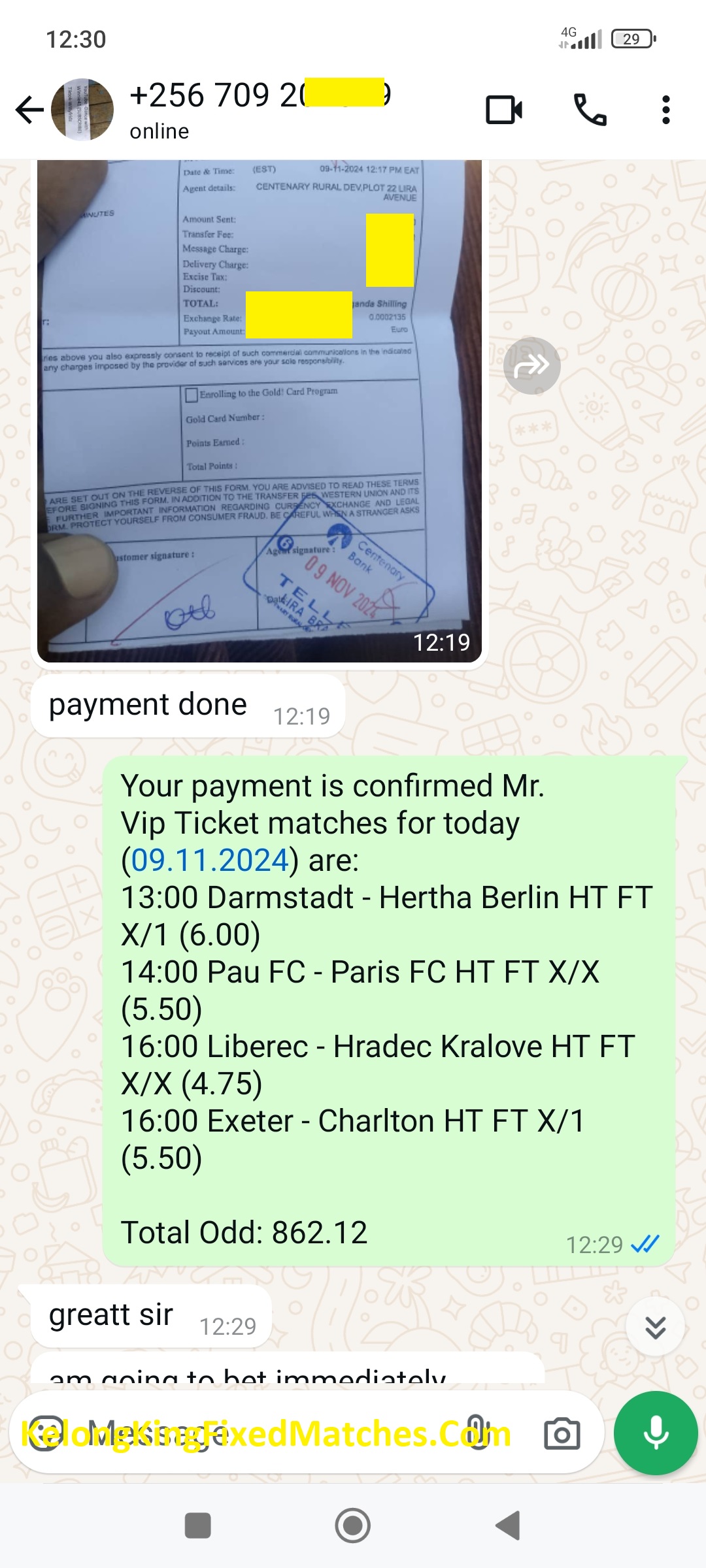The width and height of the screenshot is (706, 1568).
Task: Start a video call with this contact
Action: [x=504, y=110]
